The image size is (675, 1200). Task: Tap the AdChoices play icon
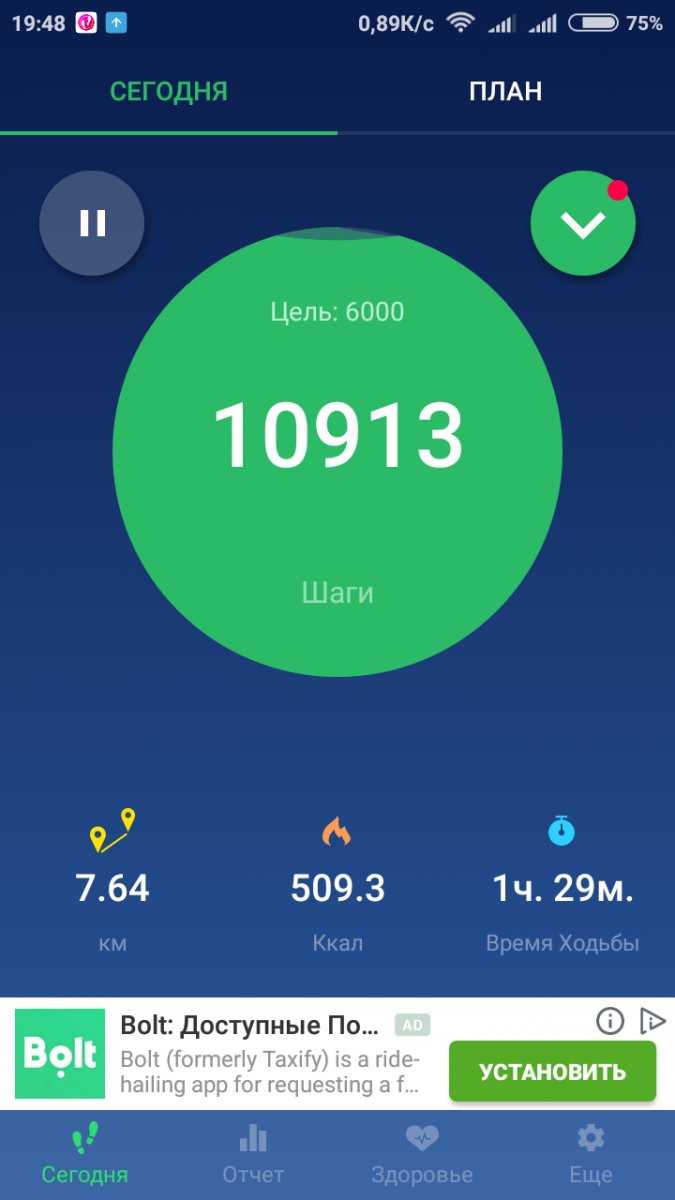pos(652,1021)
